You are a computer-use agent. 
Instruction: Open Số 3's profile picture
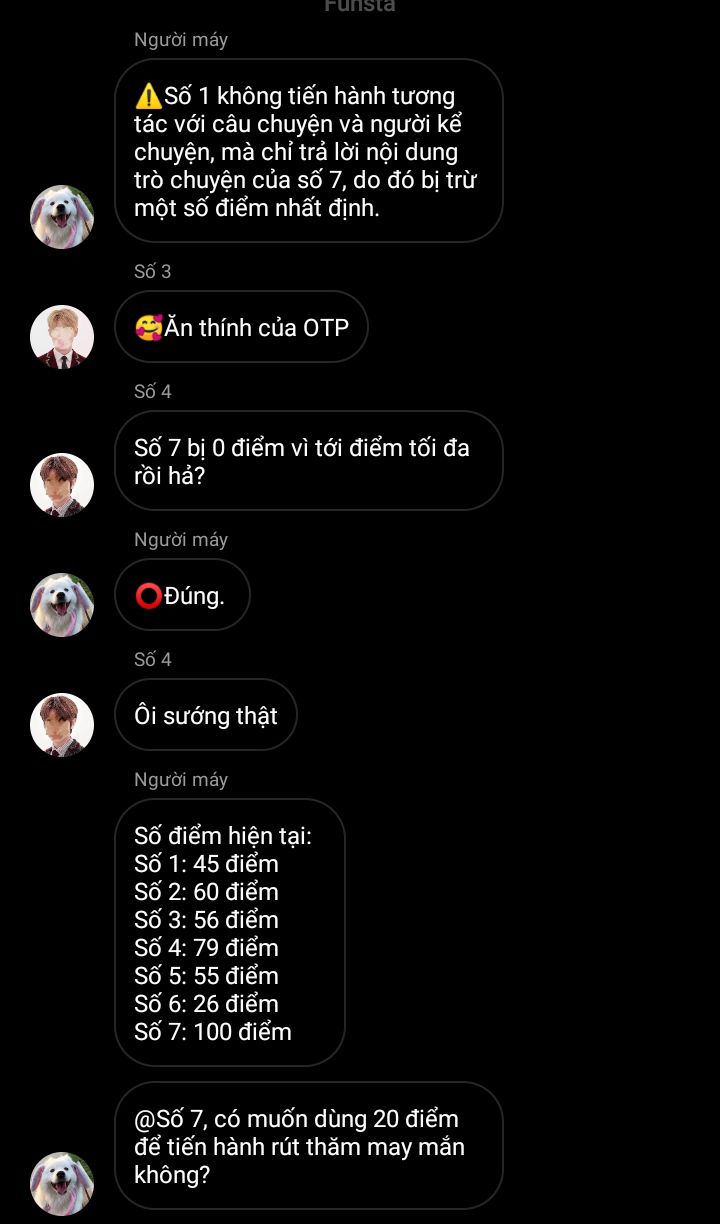point(62,337)
